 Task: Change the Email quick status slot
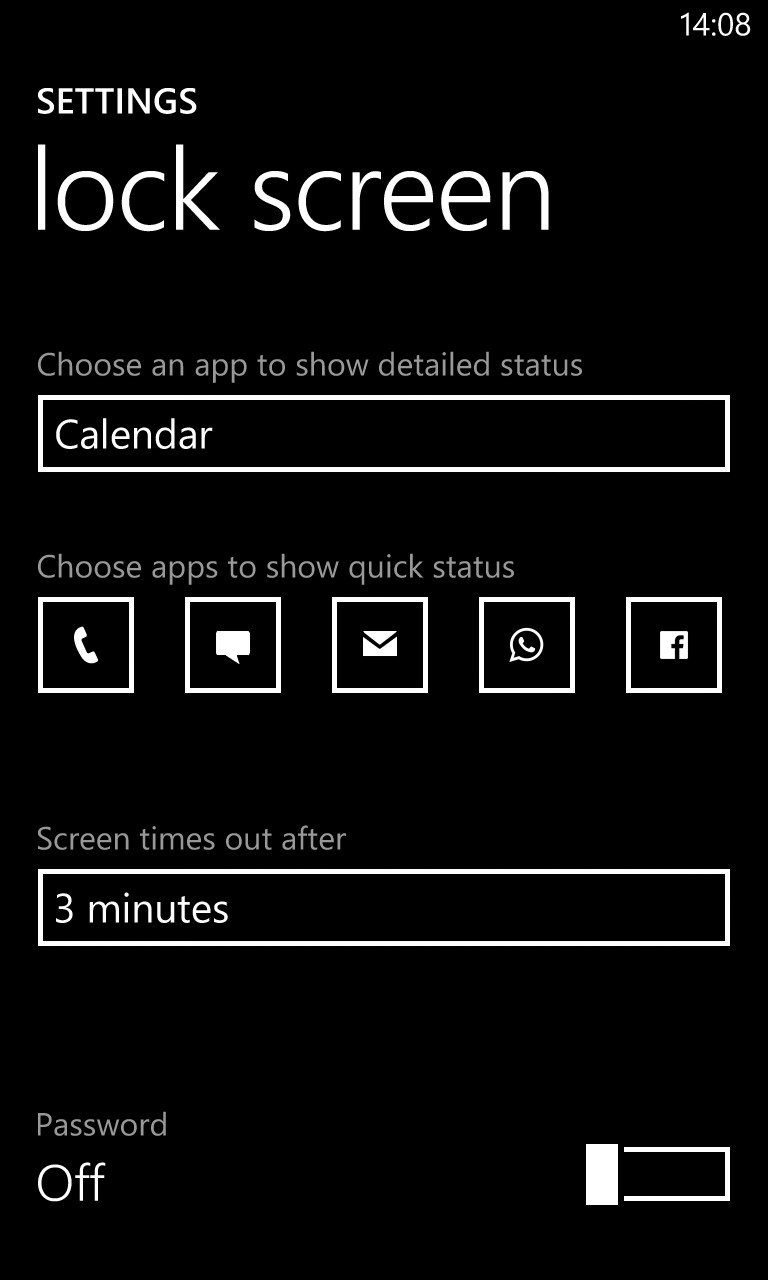(x=380, y=645)
